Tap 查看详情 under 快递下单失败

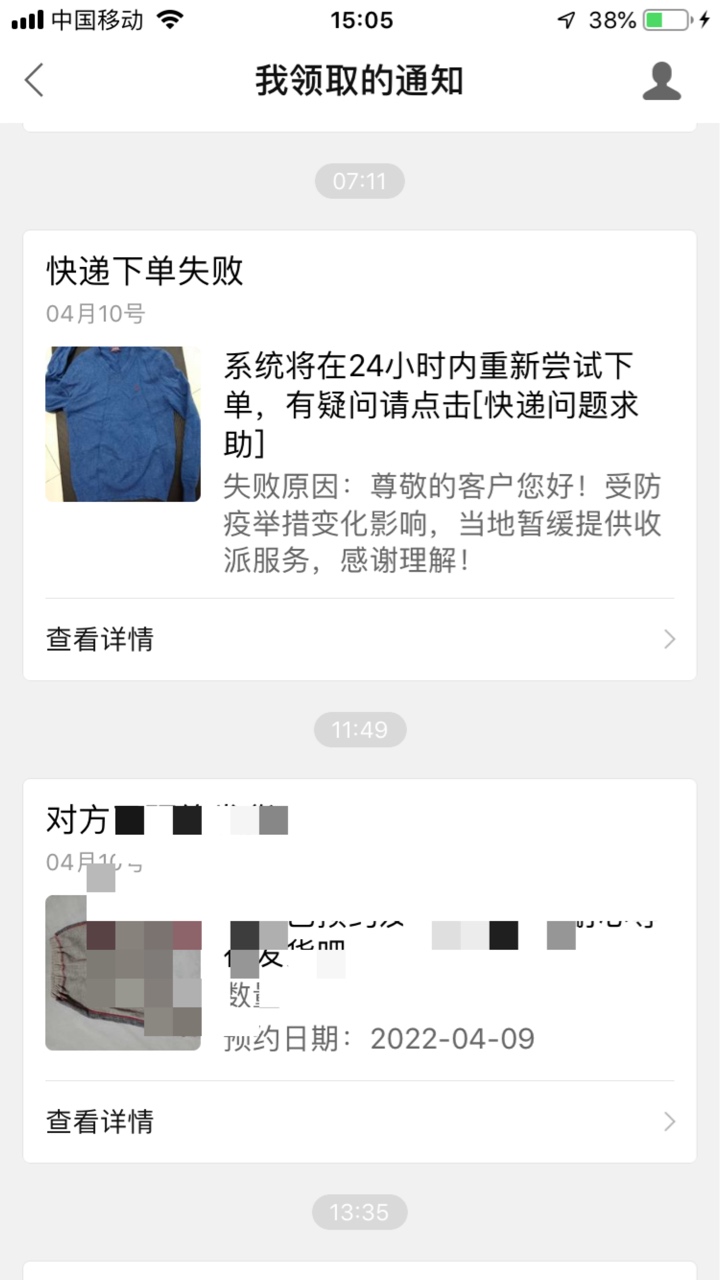360,639
